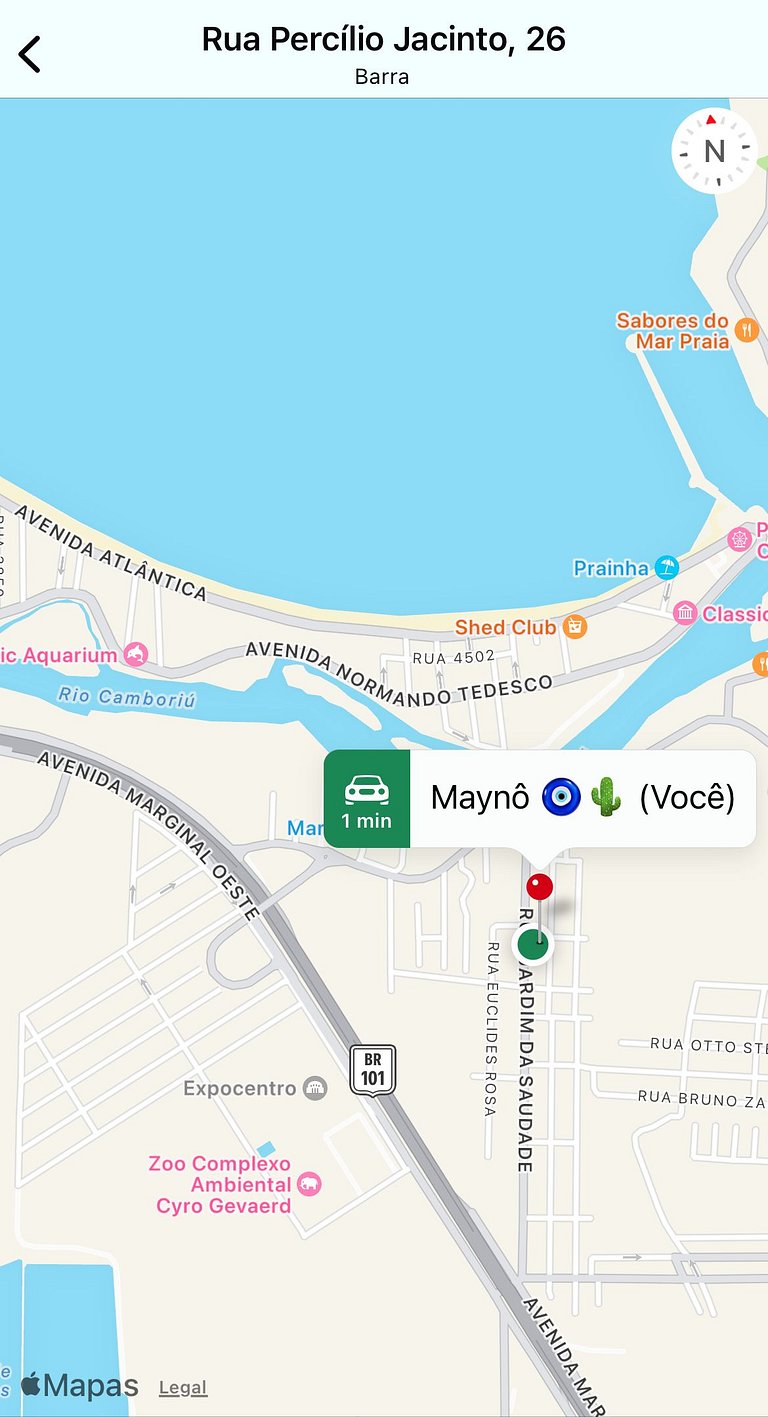Open the Shed Club place marker

[574, 627]
